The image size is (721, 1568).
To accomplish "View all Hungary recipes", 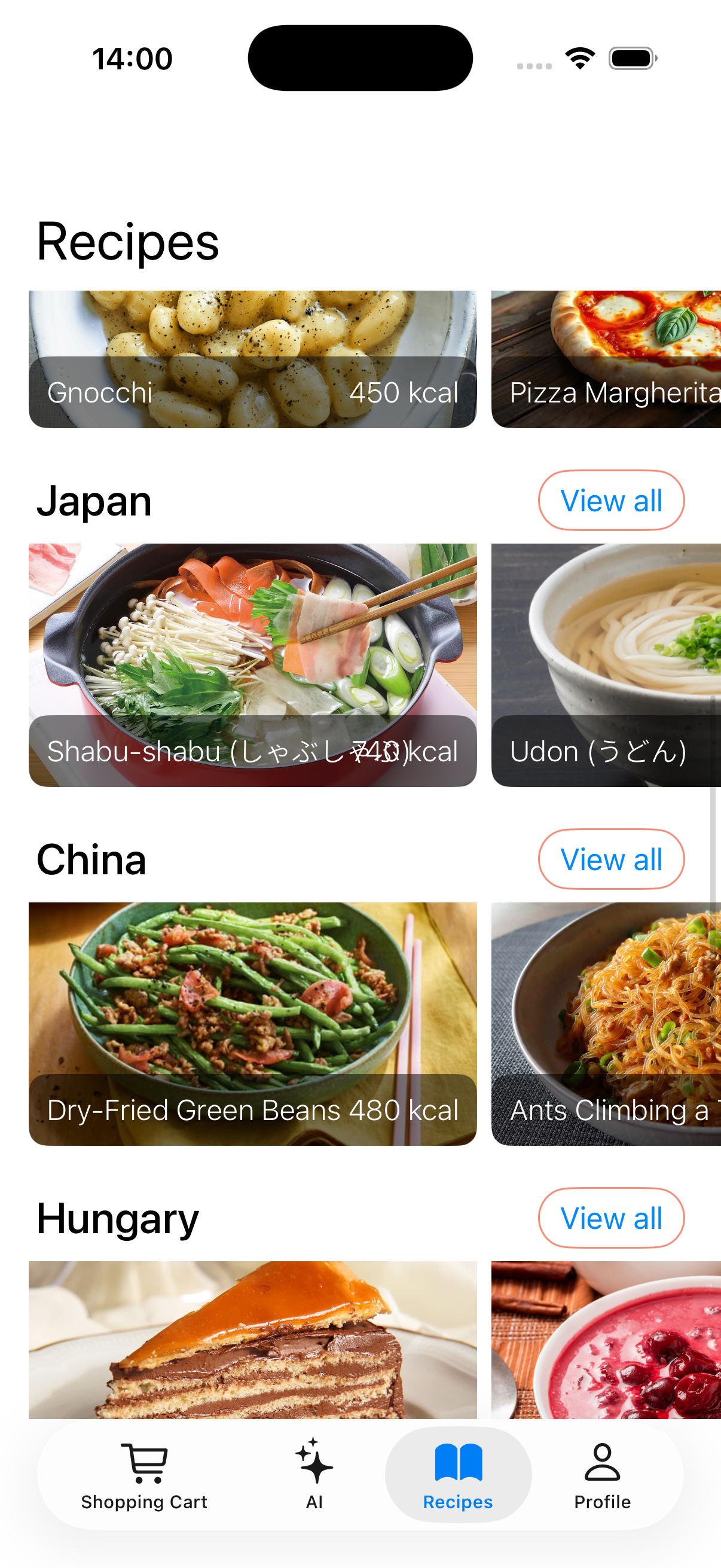I will pos(611,1218).
